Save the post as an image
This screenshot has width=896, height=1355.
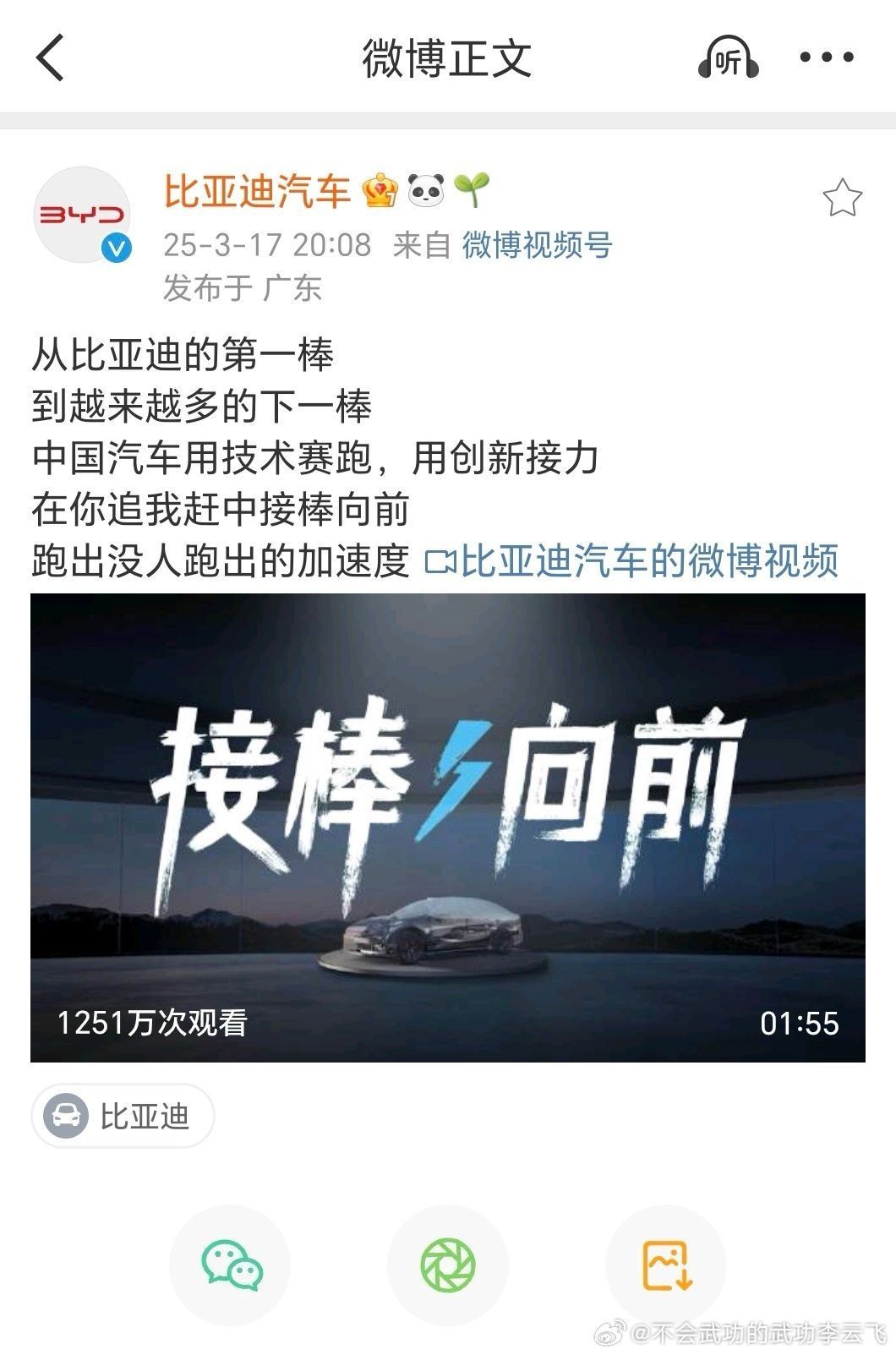(666, 1265)
